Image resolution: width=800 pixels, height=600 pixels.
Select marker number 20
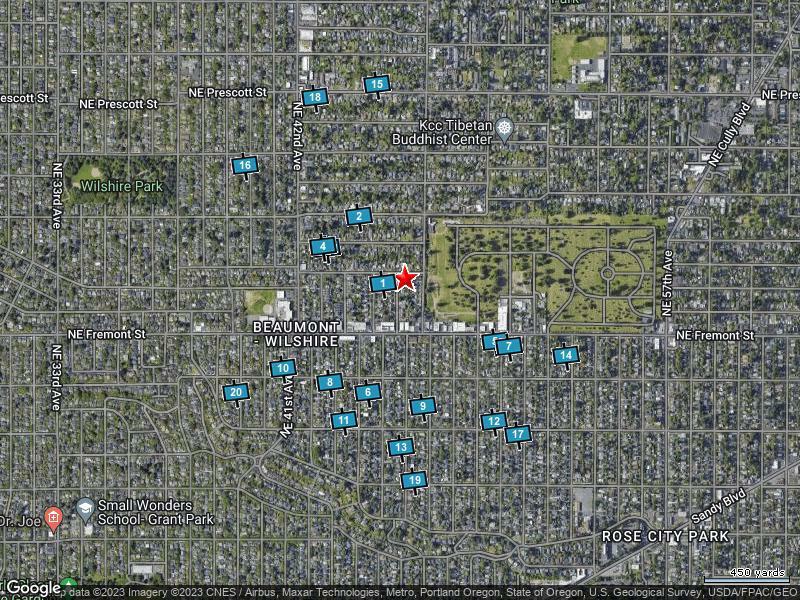(235, 392)
